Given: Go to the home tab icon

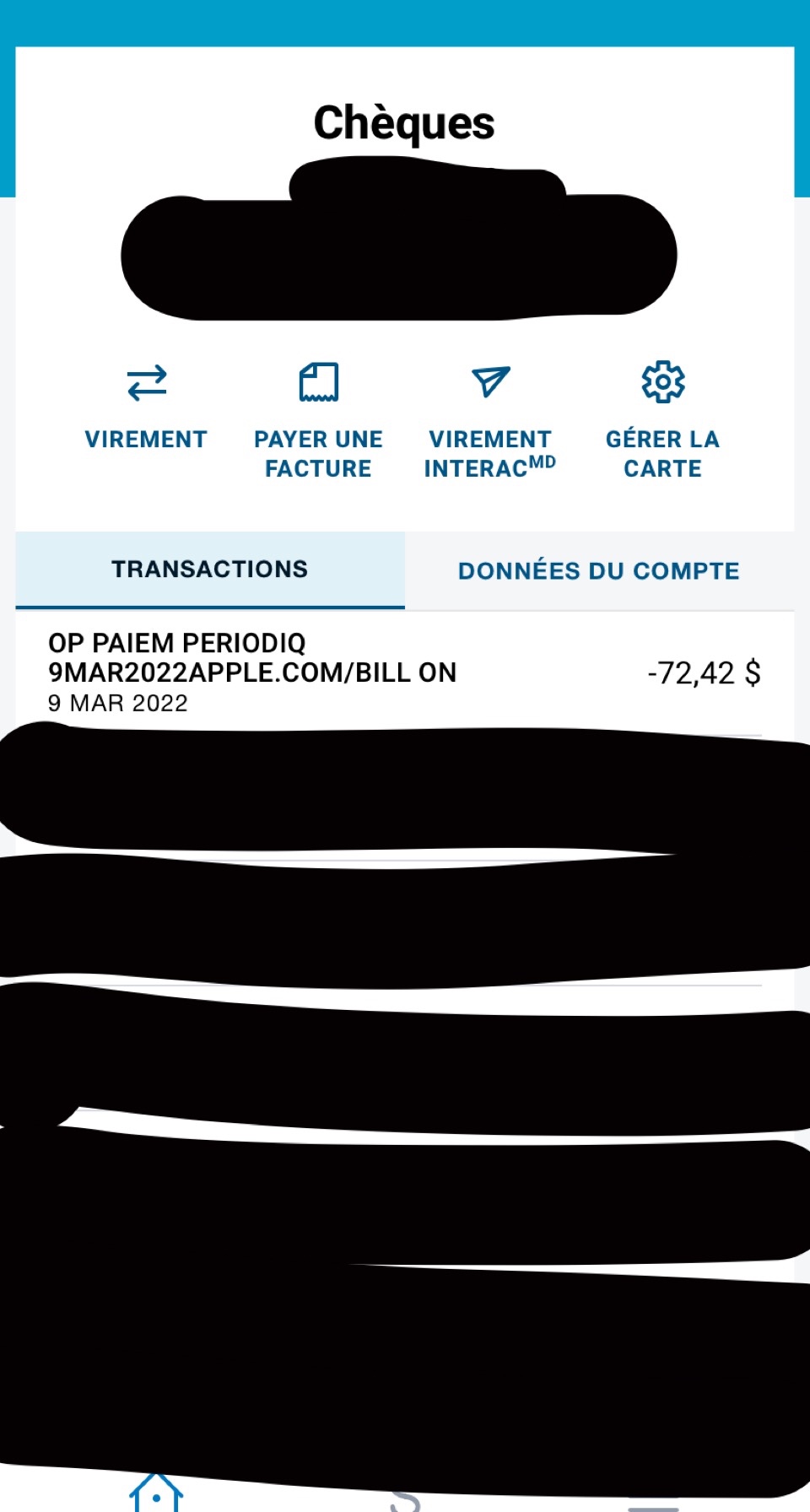Looking at the screenshot, I should pos(156,1495).
